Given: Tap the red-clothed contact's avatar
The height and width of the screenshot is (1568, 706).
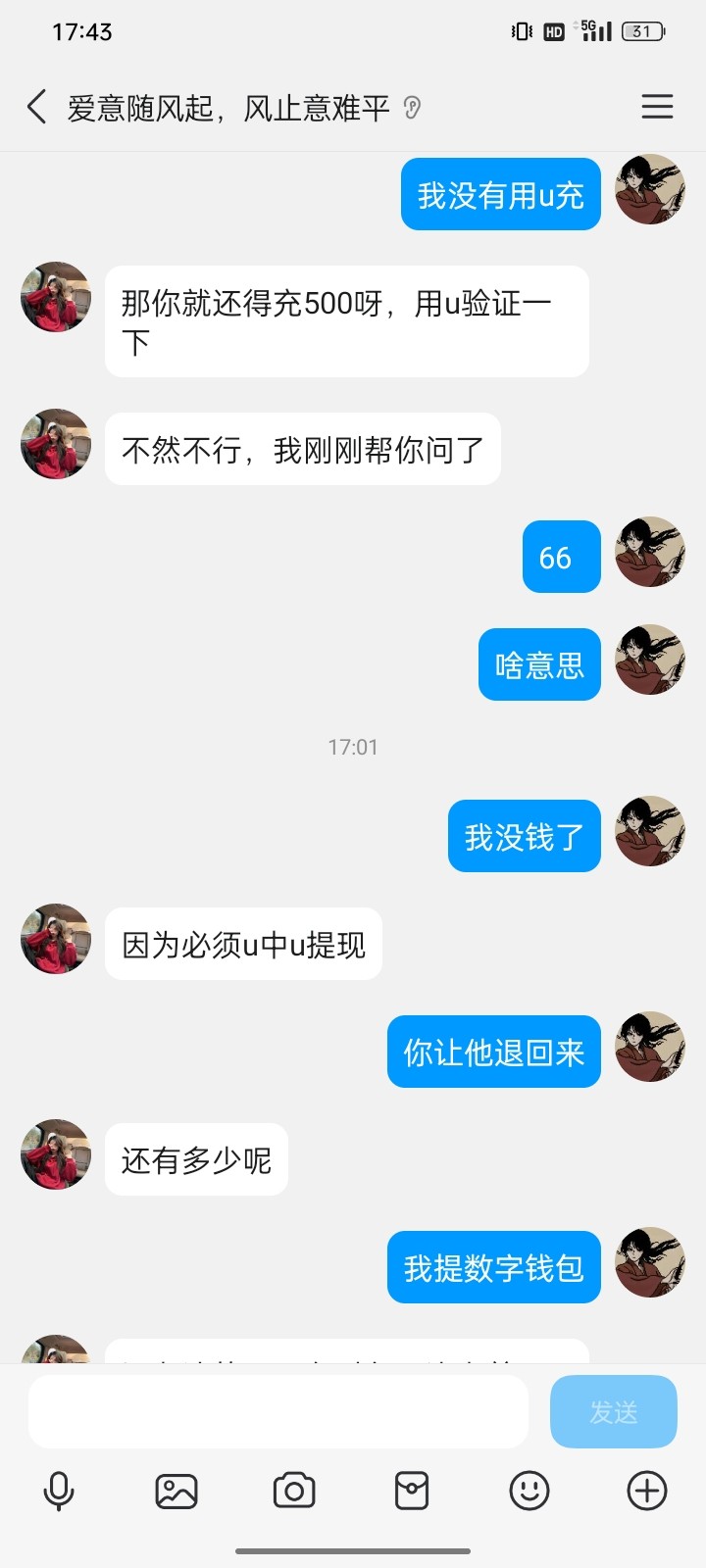Looking at the screenshot, I should click(x=55, y=298).
